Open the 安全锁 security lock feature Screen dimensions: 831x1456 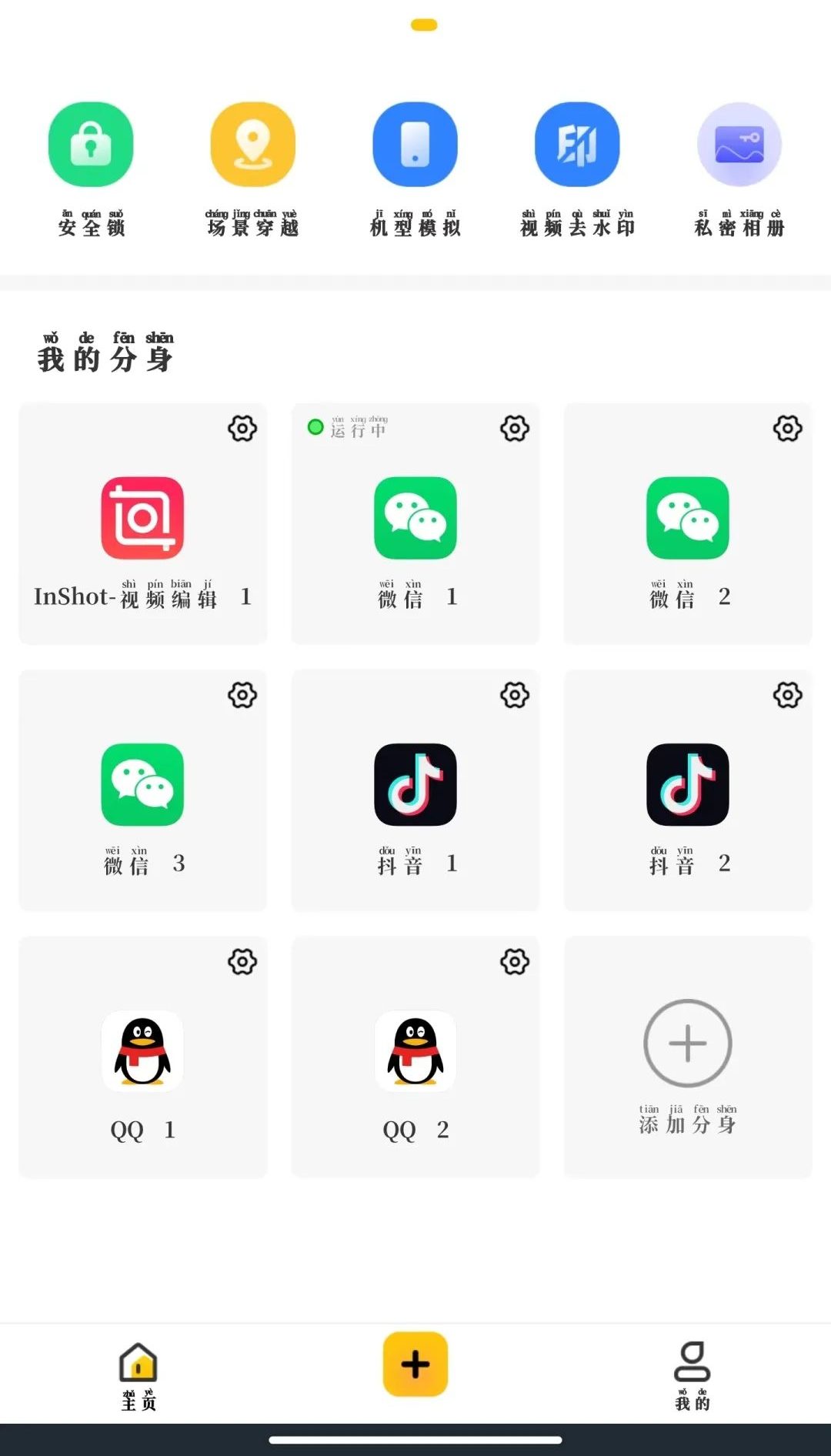91,145
